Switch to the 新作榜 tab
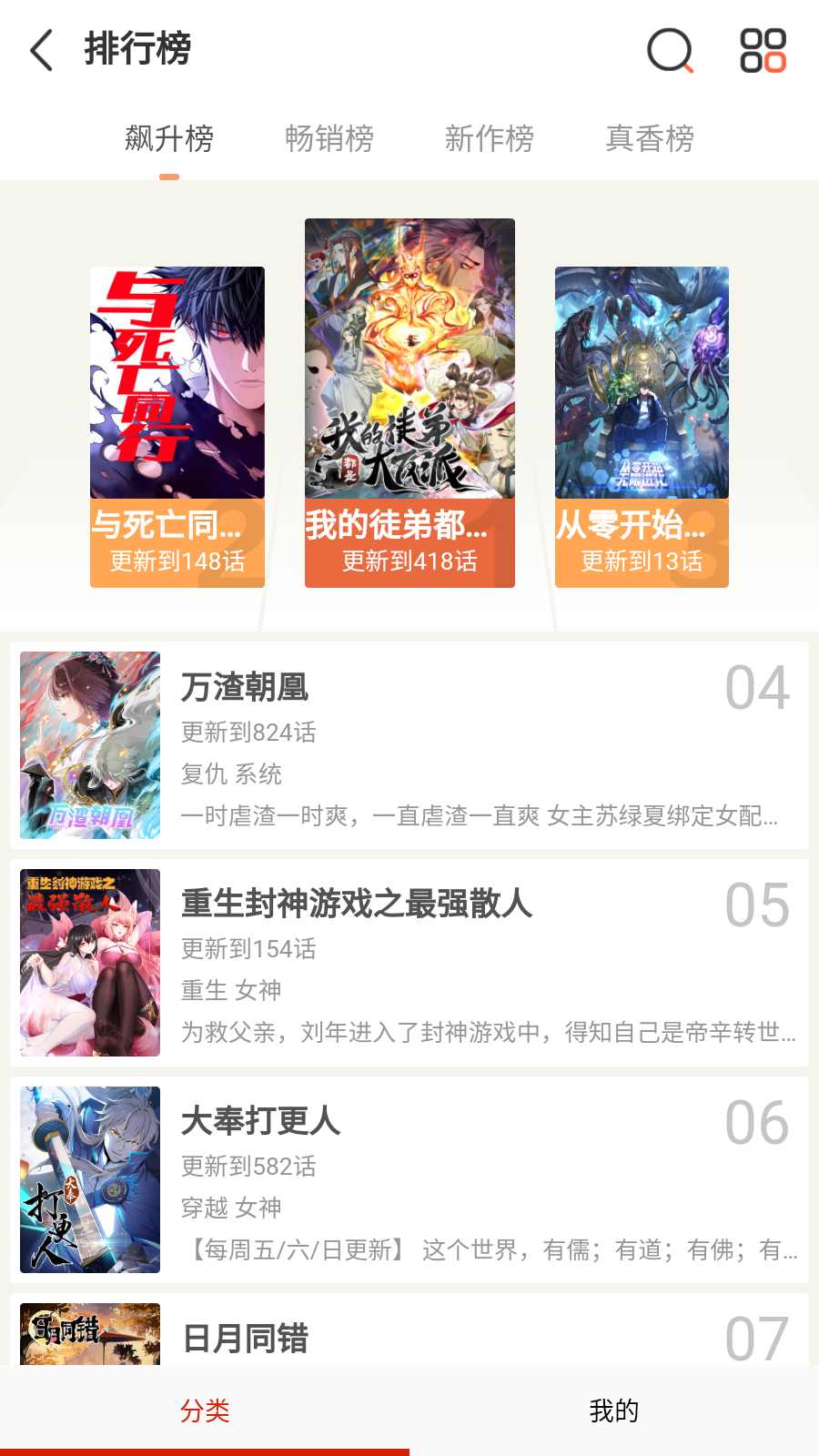Image resolution: width=819 pixels, height=1456 pixels. [x=490, y=138]
